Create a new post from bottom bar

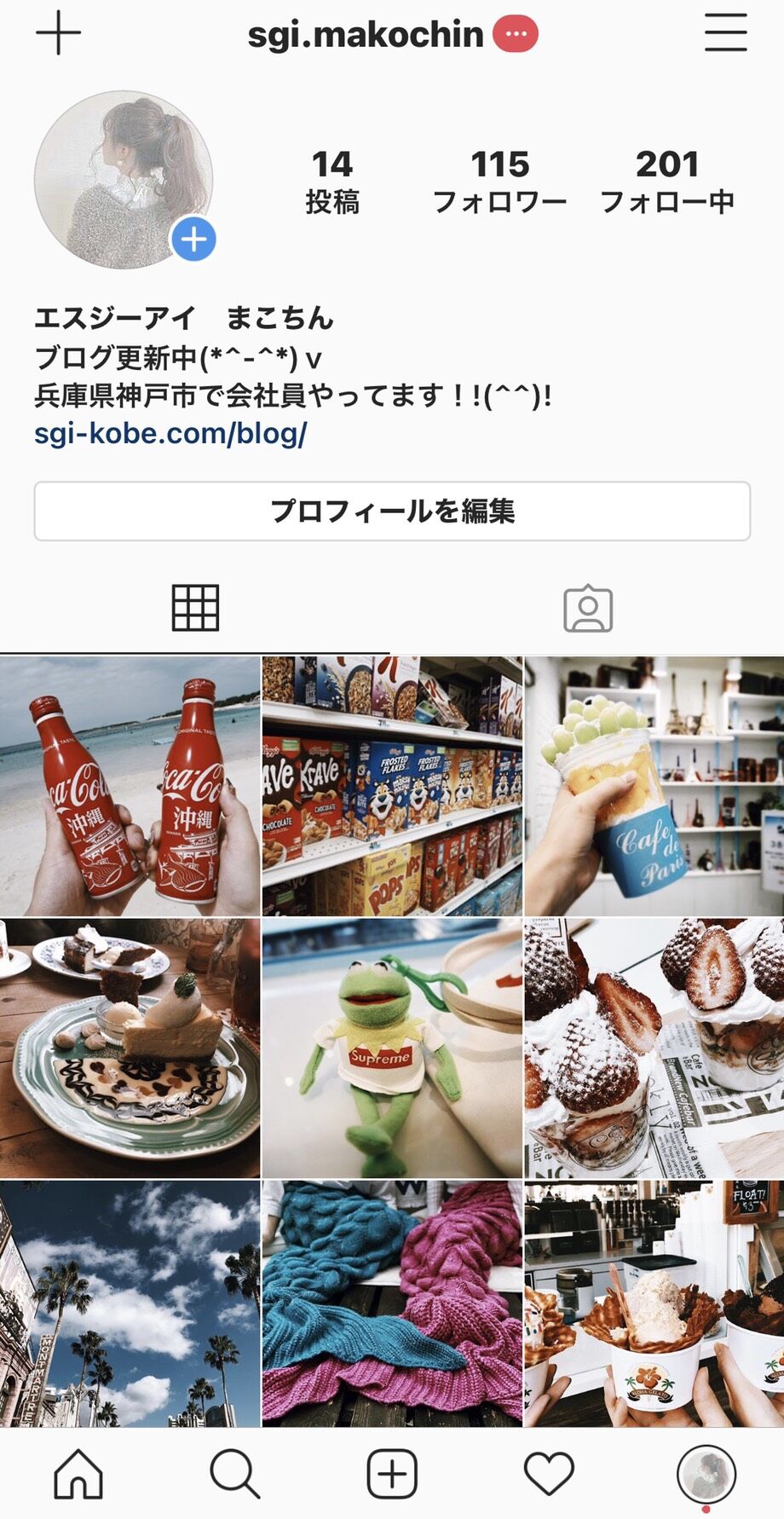coord(392,1474)
